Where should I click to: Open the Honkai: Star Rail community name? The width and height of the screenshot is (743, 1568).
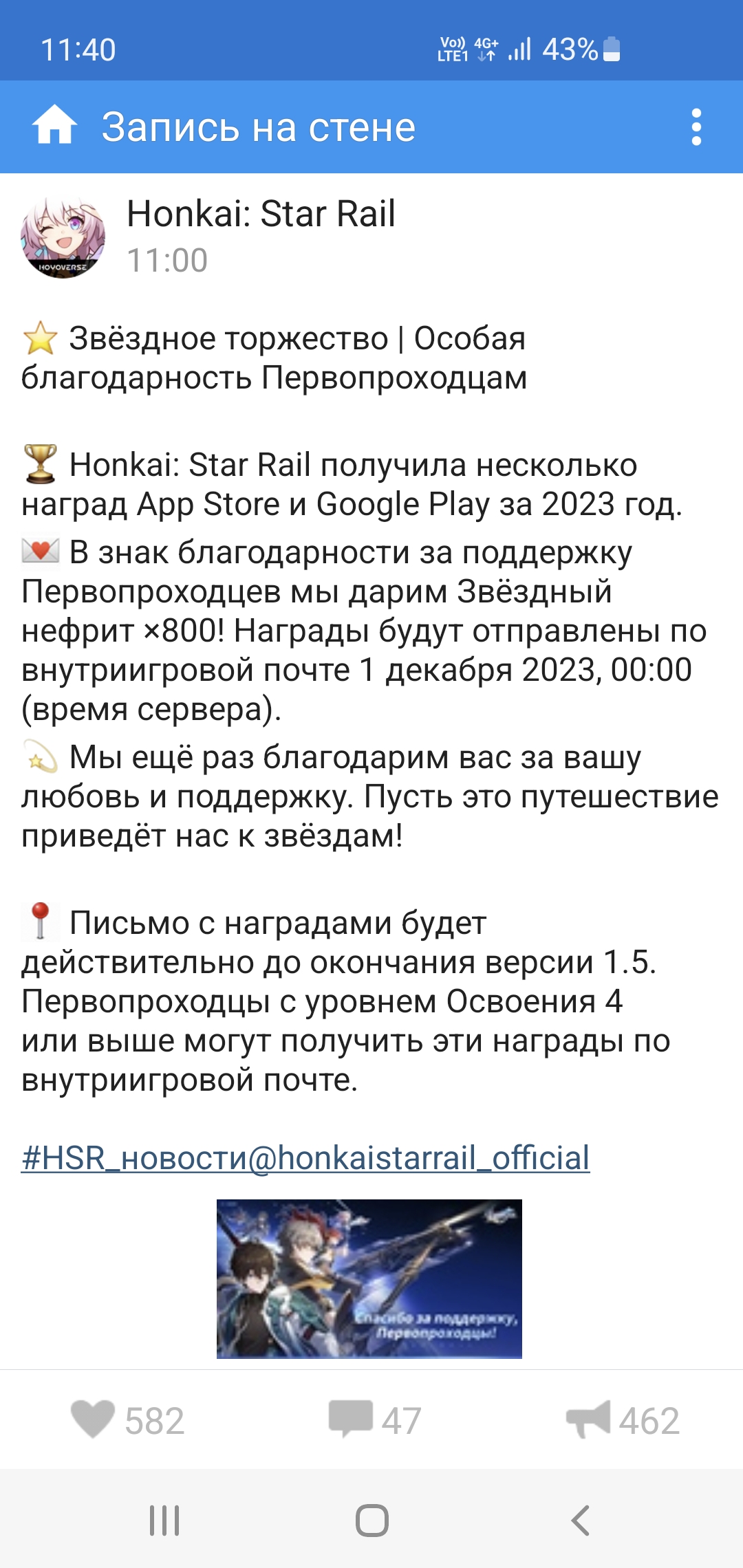261,214
